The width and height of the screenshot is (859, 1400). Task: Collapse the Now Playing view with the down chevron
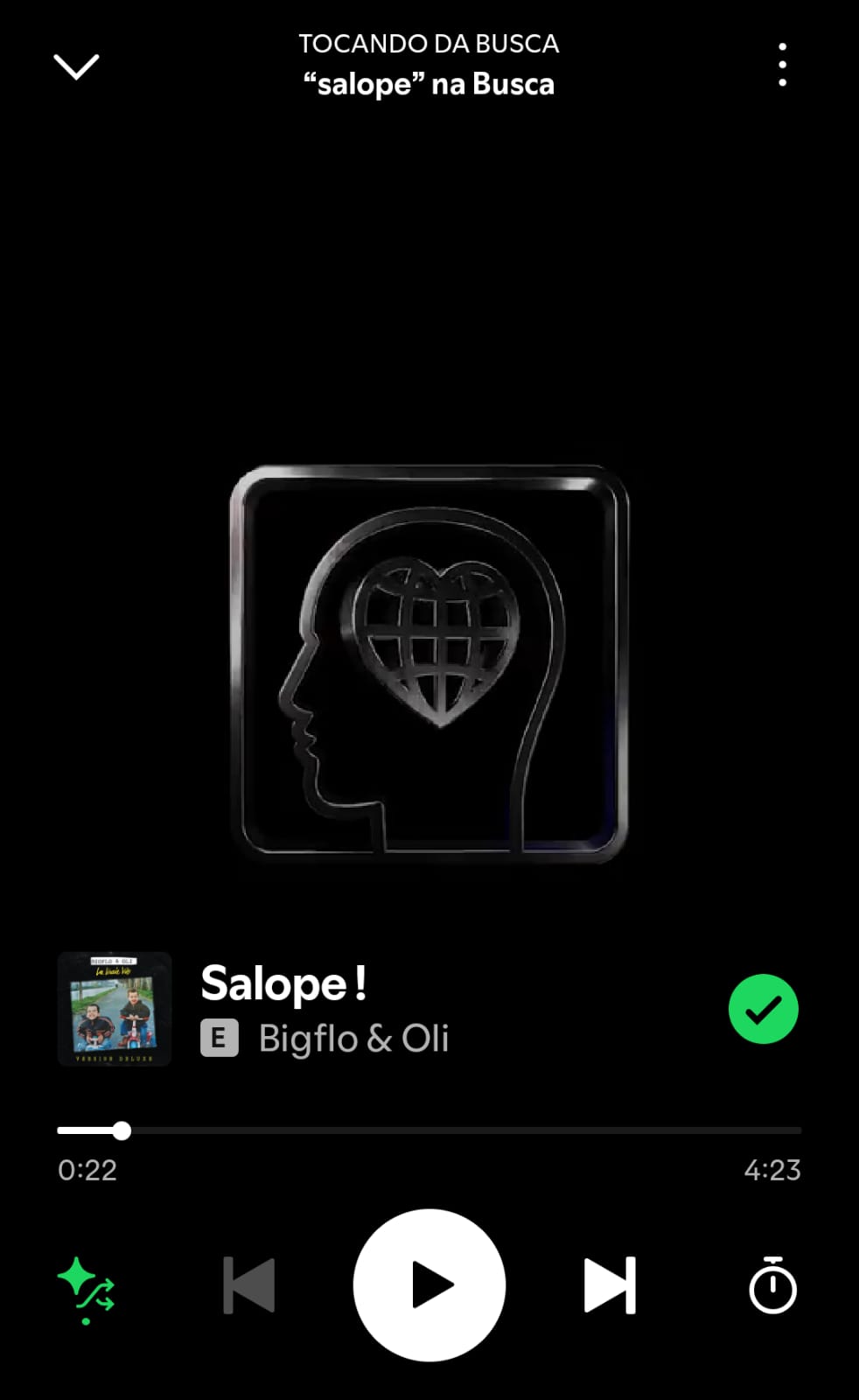[x=77, y=68]
